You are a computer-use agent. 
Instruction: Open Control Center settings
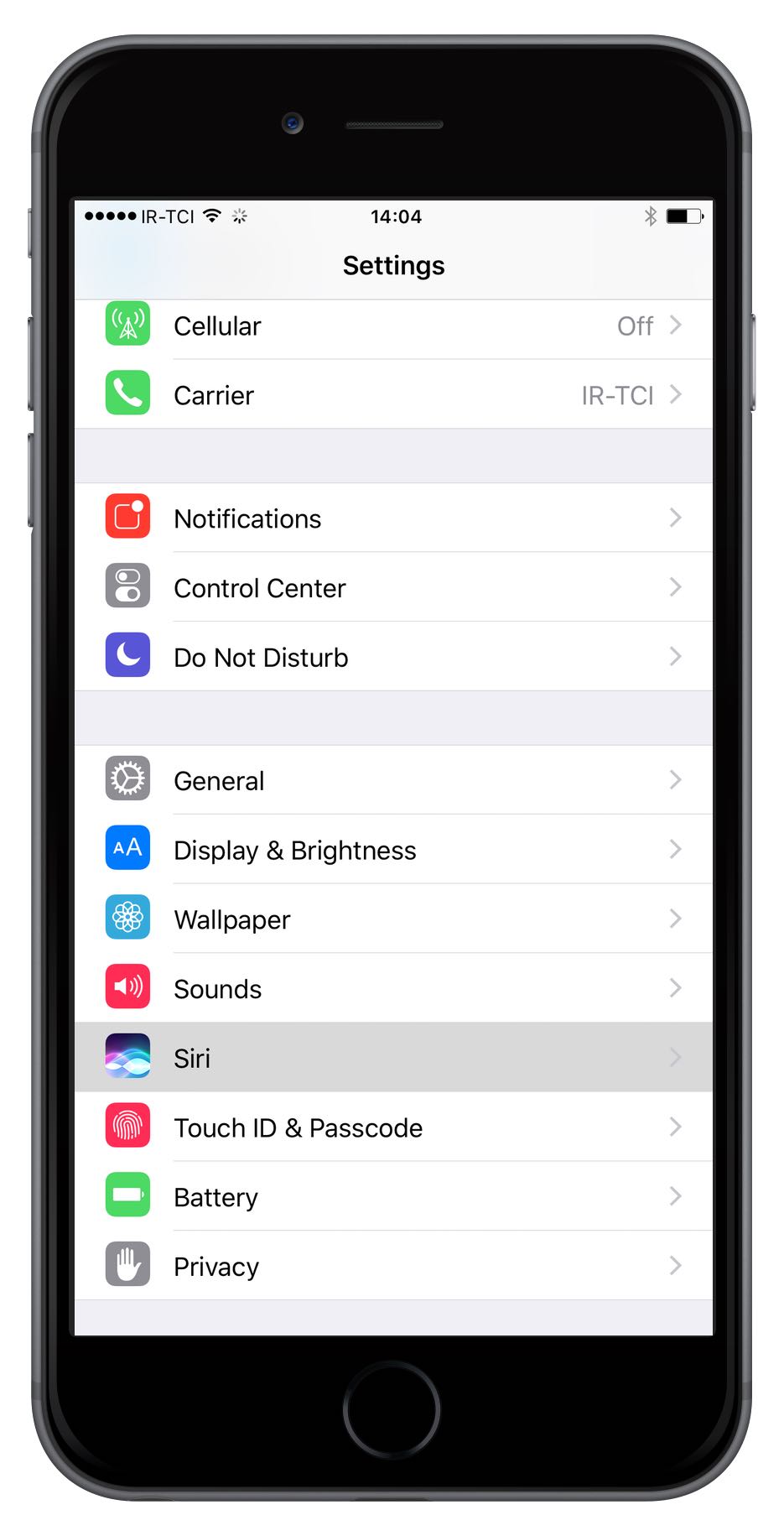392,587
